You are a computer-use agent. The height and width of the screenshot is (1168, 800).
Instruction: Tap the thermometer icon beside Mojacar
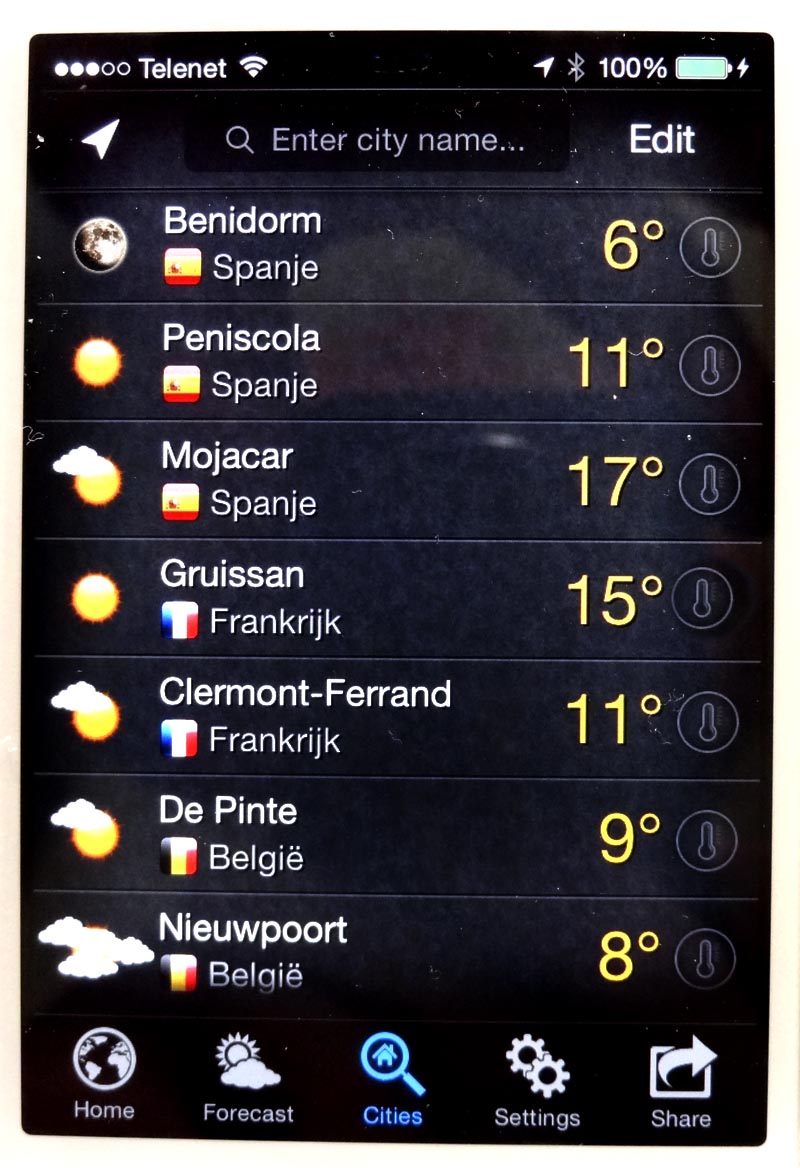[709, 482]
